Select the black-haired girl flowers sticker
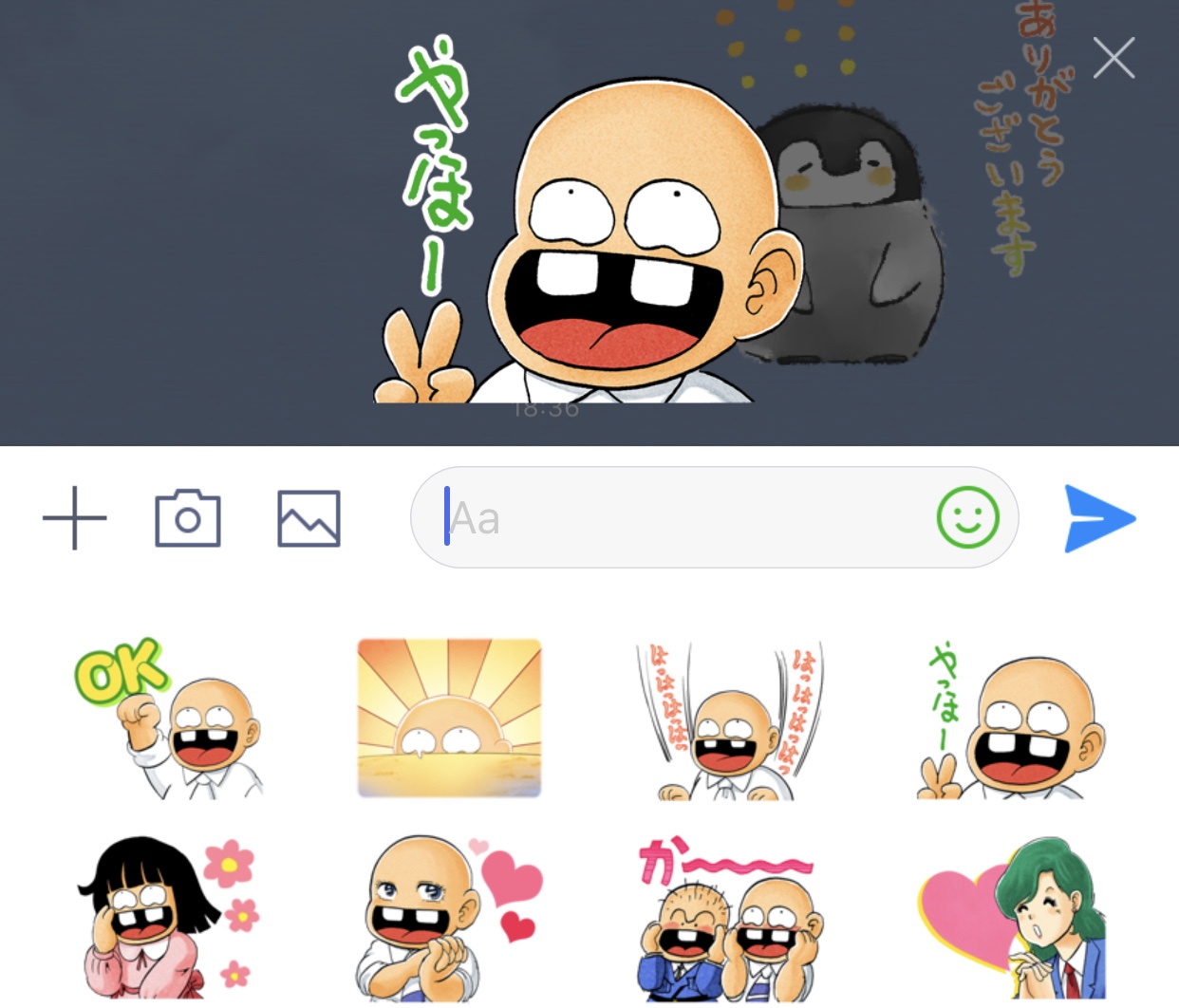1179x1008 pixels. (x=167, y=916)
